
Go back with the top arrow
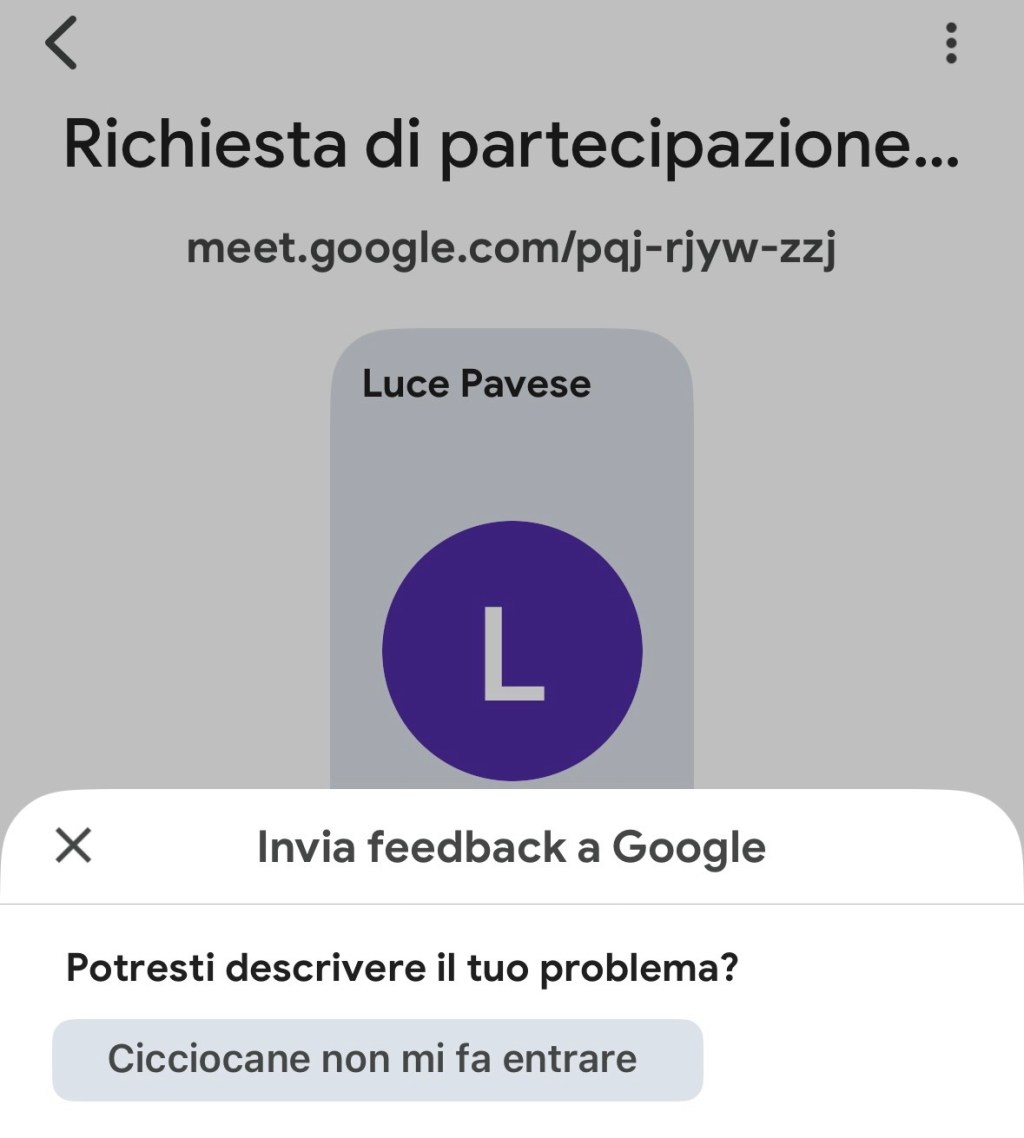[61, 45]
